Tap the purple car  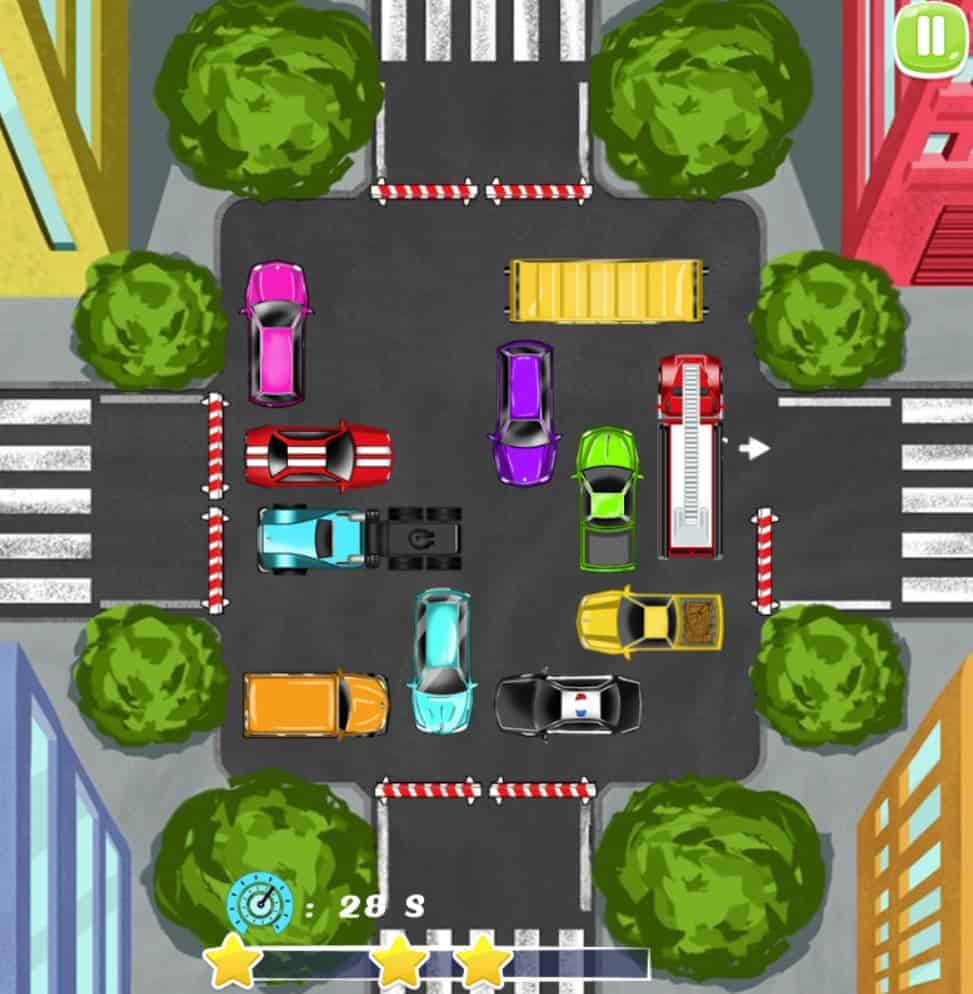click(x=525, y=411)
